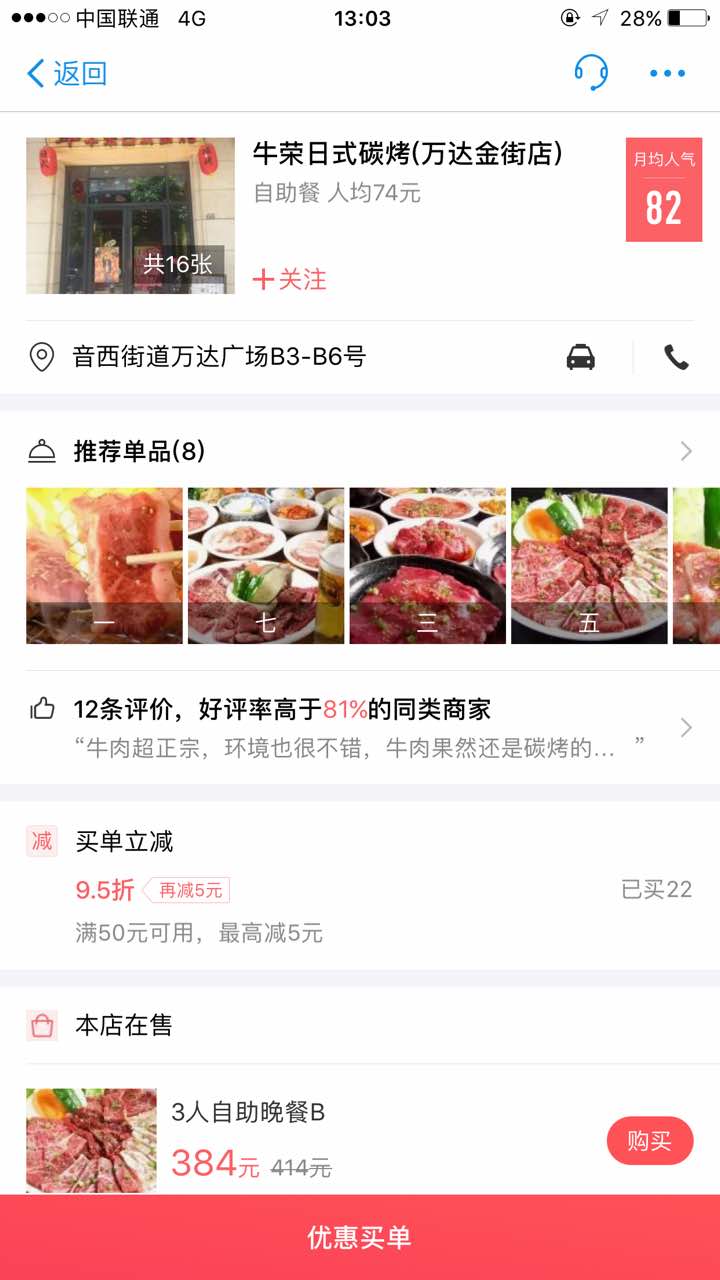720x1280 pixels.
Task: Buy the 3人自助晚餐B deal via 购买
Action: [649, 1141]
